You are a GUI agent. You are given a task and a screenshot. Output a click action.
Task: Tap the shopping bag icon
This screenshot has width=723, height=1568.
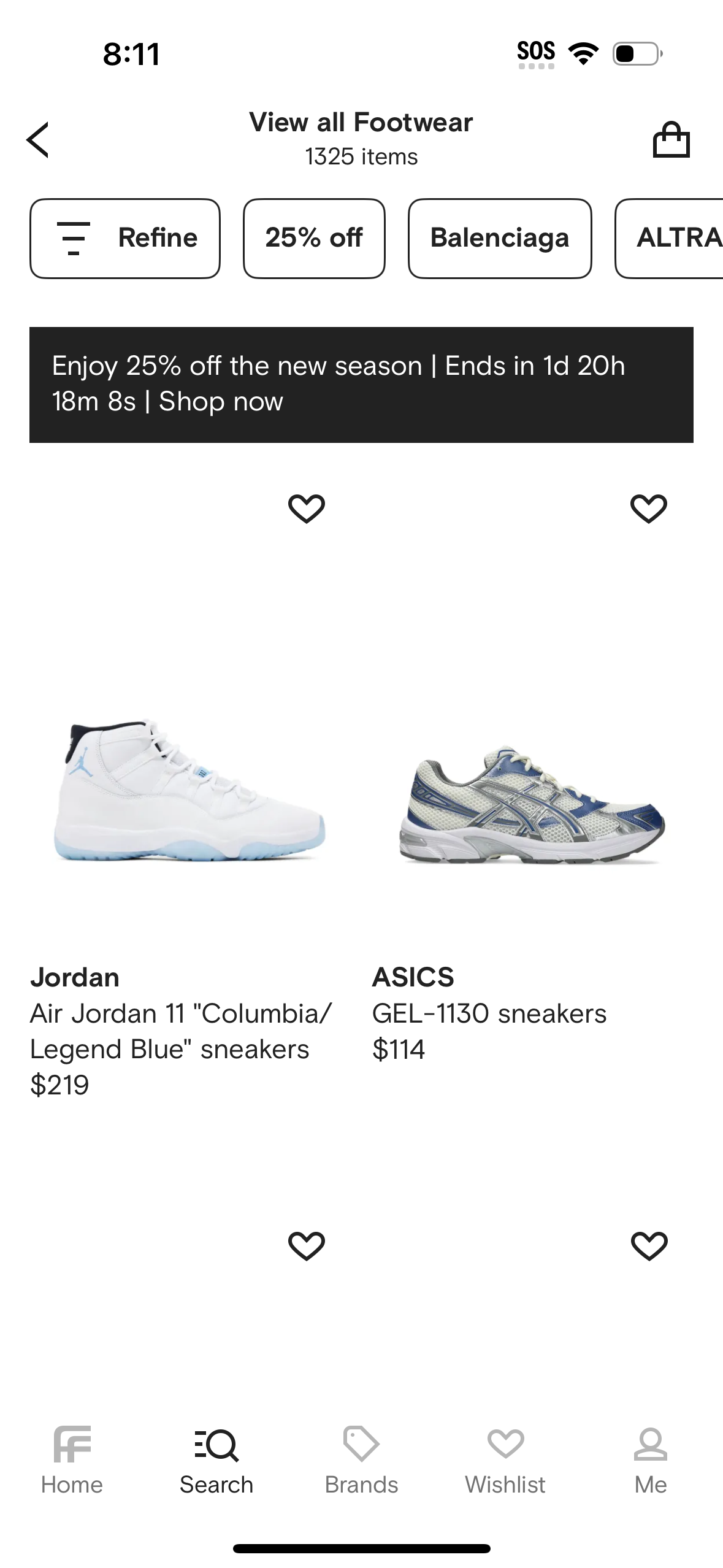coord(672,139)
